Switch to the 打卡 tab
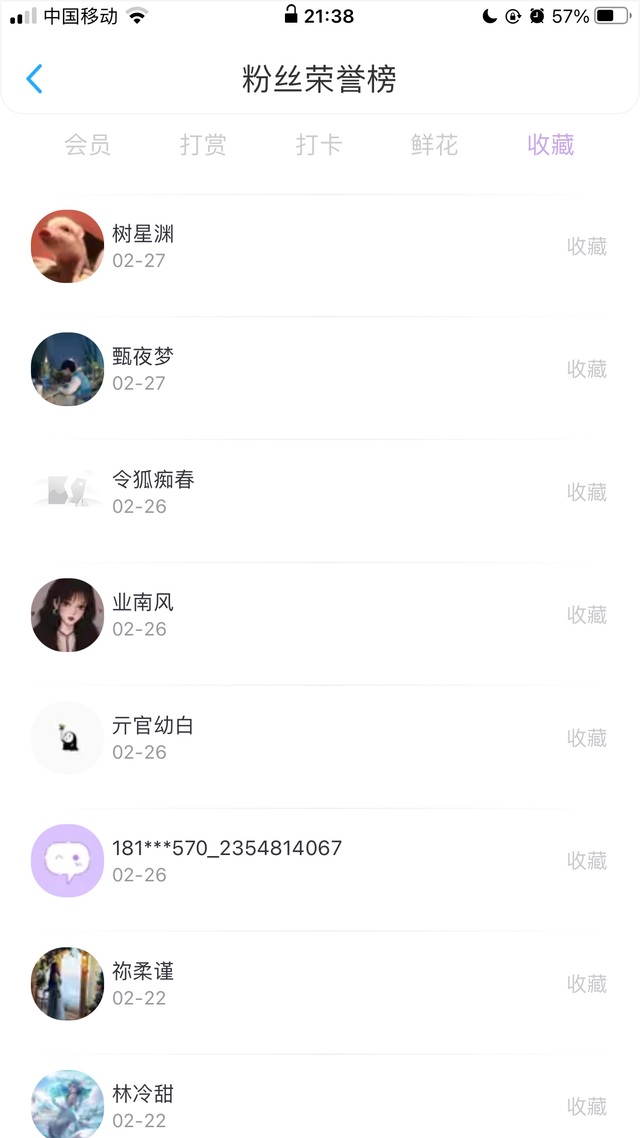This screenshot has width=640, height=1138. tap(319, 144)
